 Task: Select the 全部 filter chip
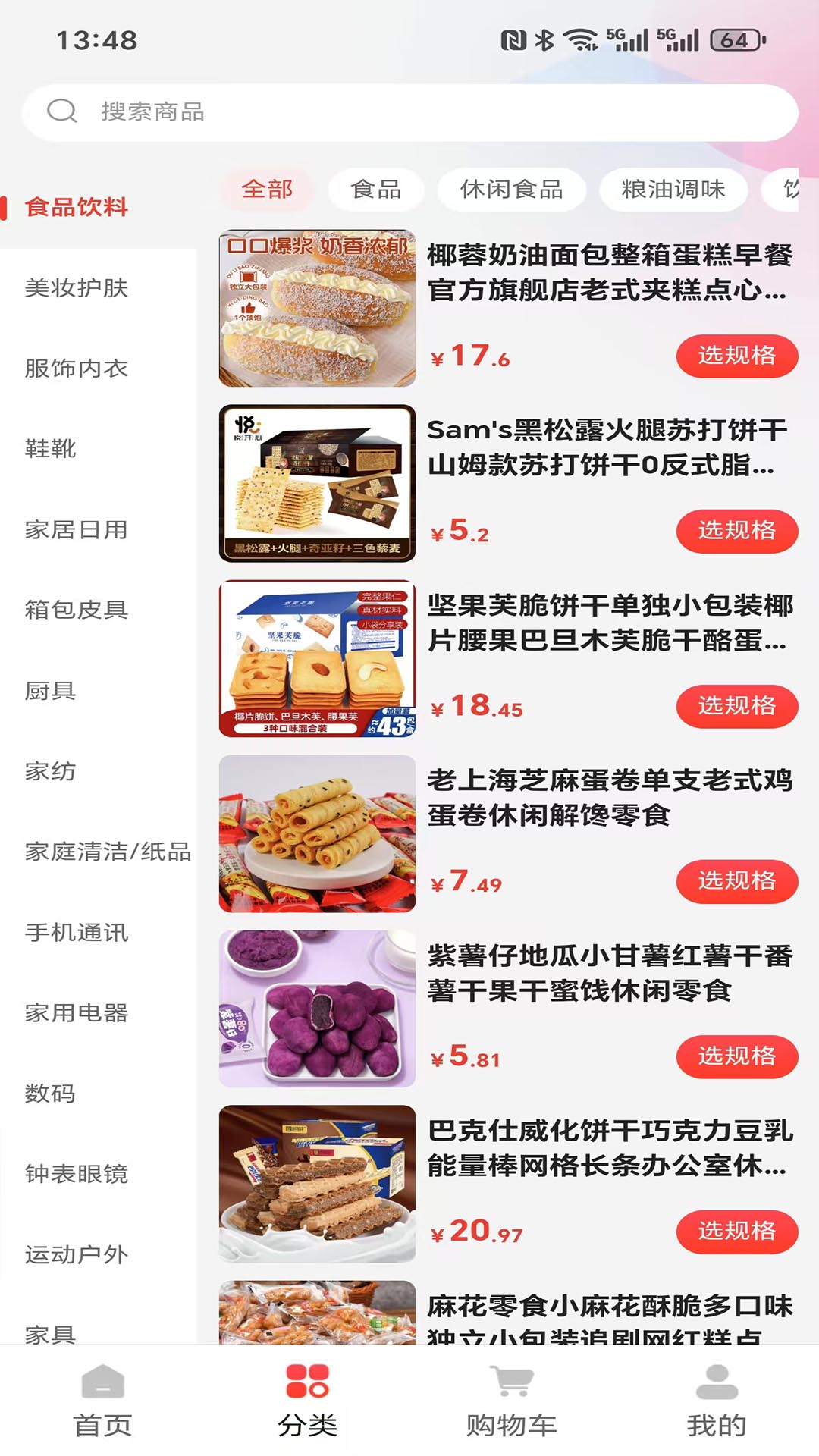point(267,189)
